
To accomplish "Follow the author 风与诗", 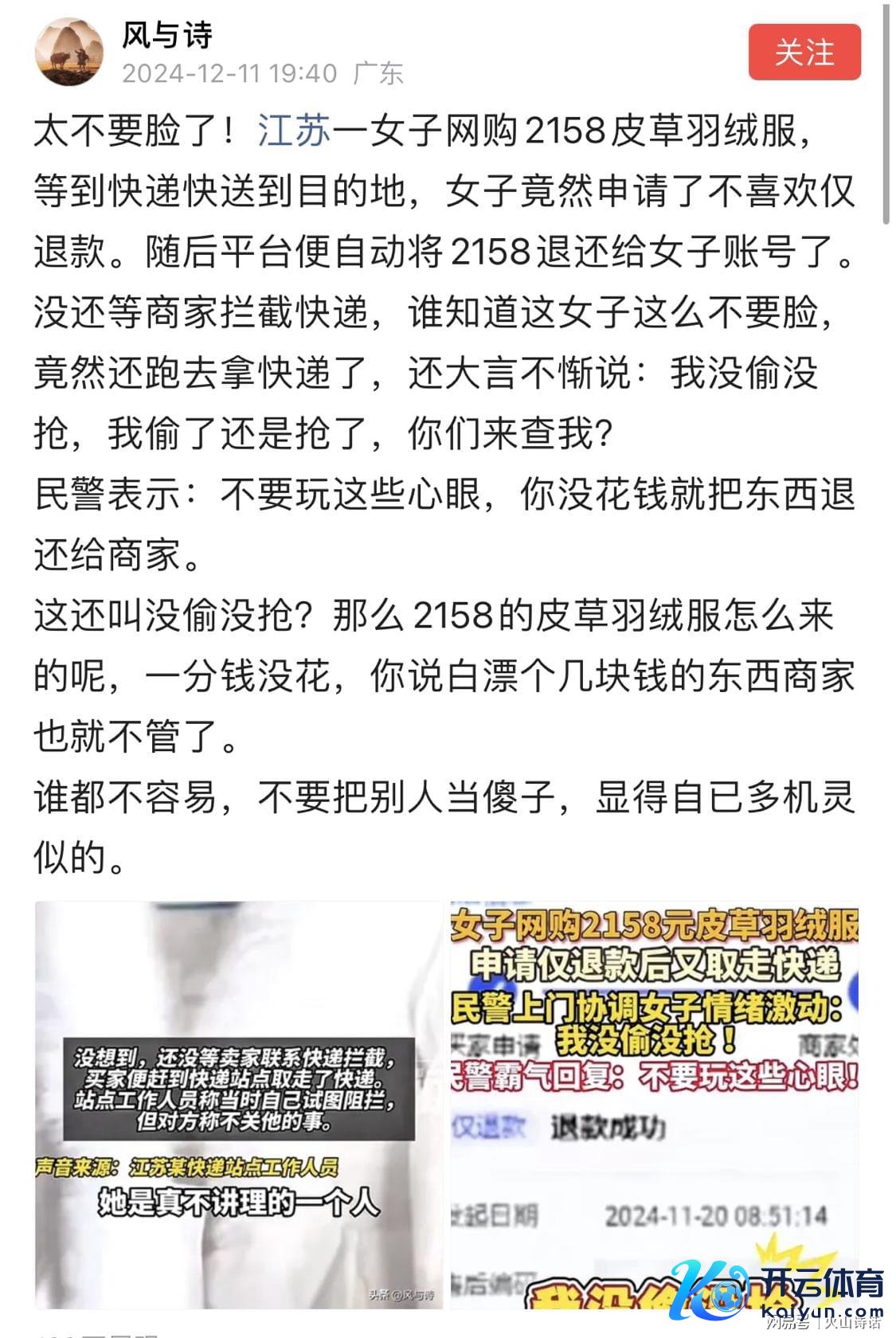I will click(x=804, y=53).
